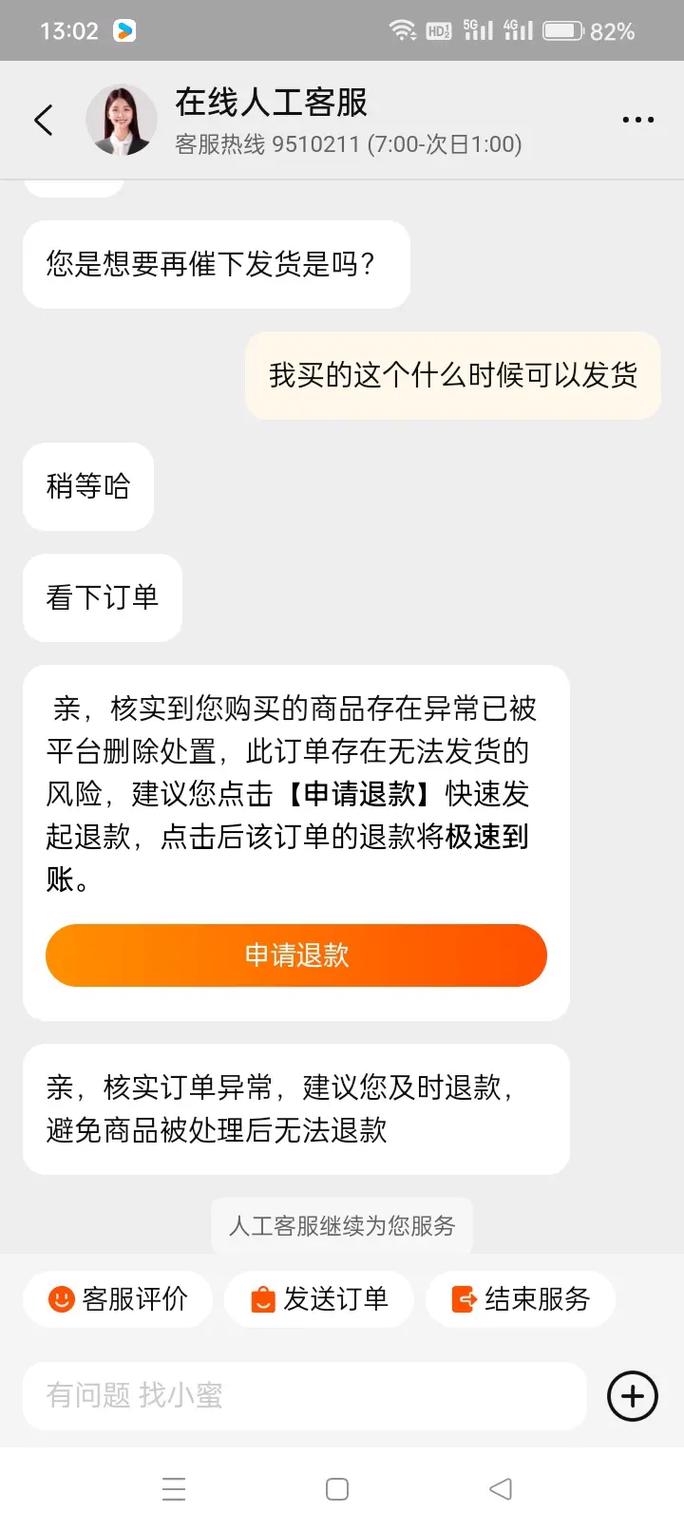Tap the system back navigation button
The height and width of the screenshot is (1531, 684).
pyautogui.click(x=500, y=1489)
